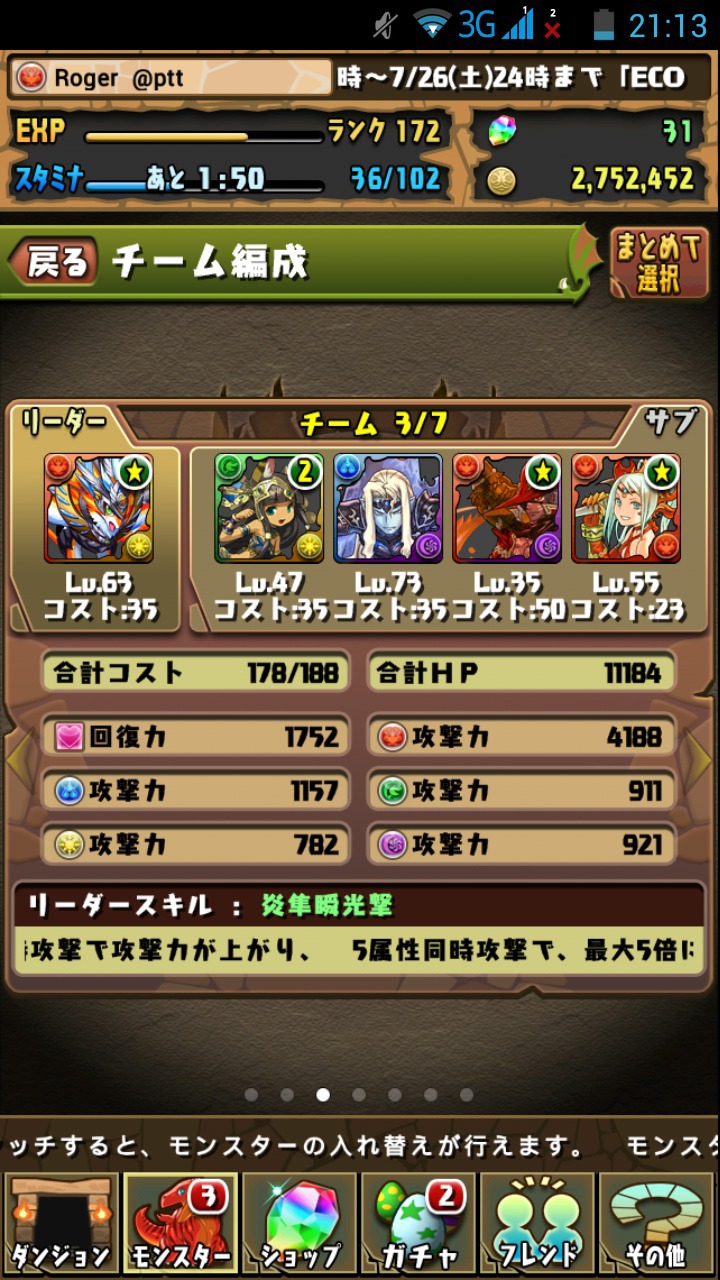Open the その他 others tab

pyautogui.click(x=657, y=1224)
